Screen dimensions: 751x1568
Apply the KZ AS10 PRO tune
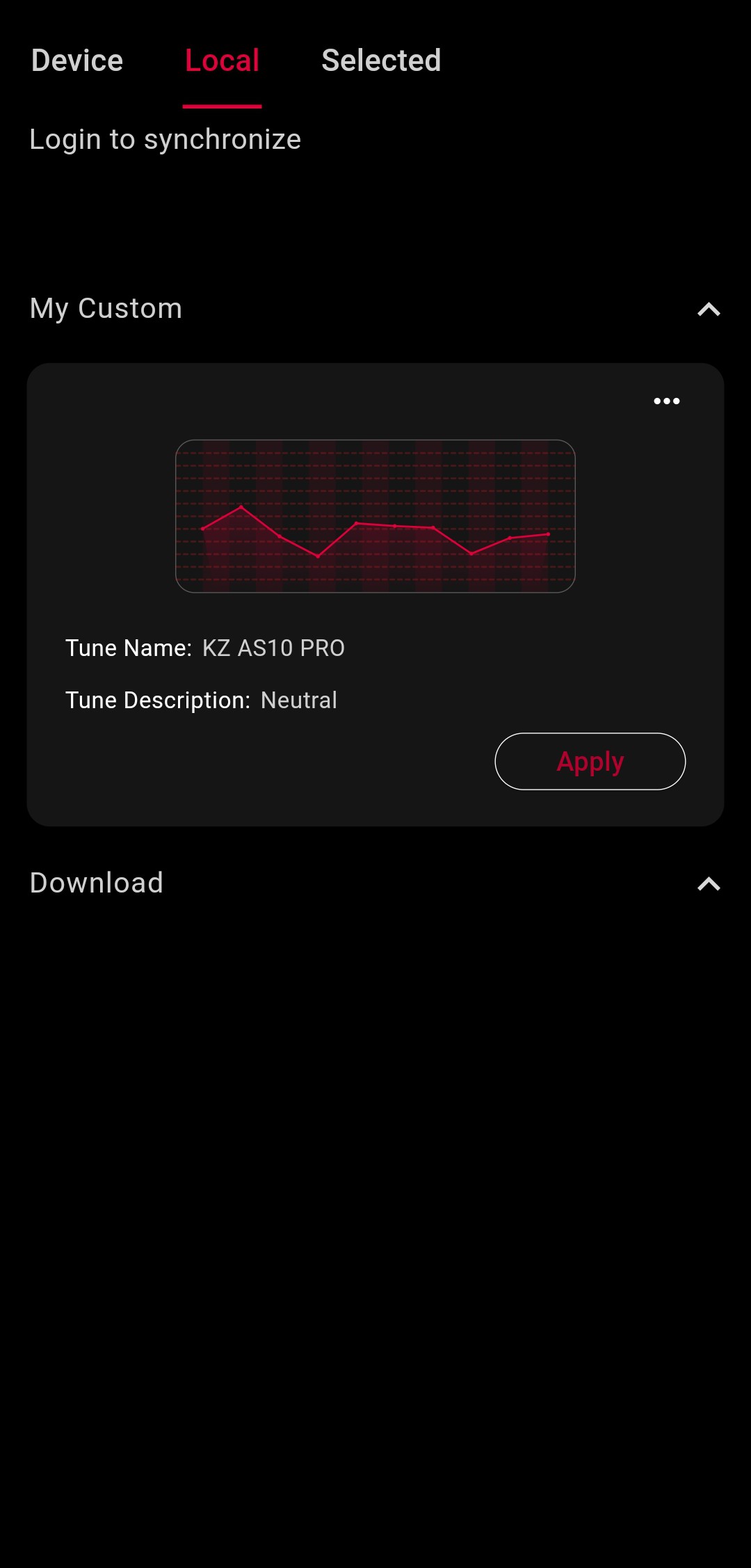[x=590, y=762]
